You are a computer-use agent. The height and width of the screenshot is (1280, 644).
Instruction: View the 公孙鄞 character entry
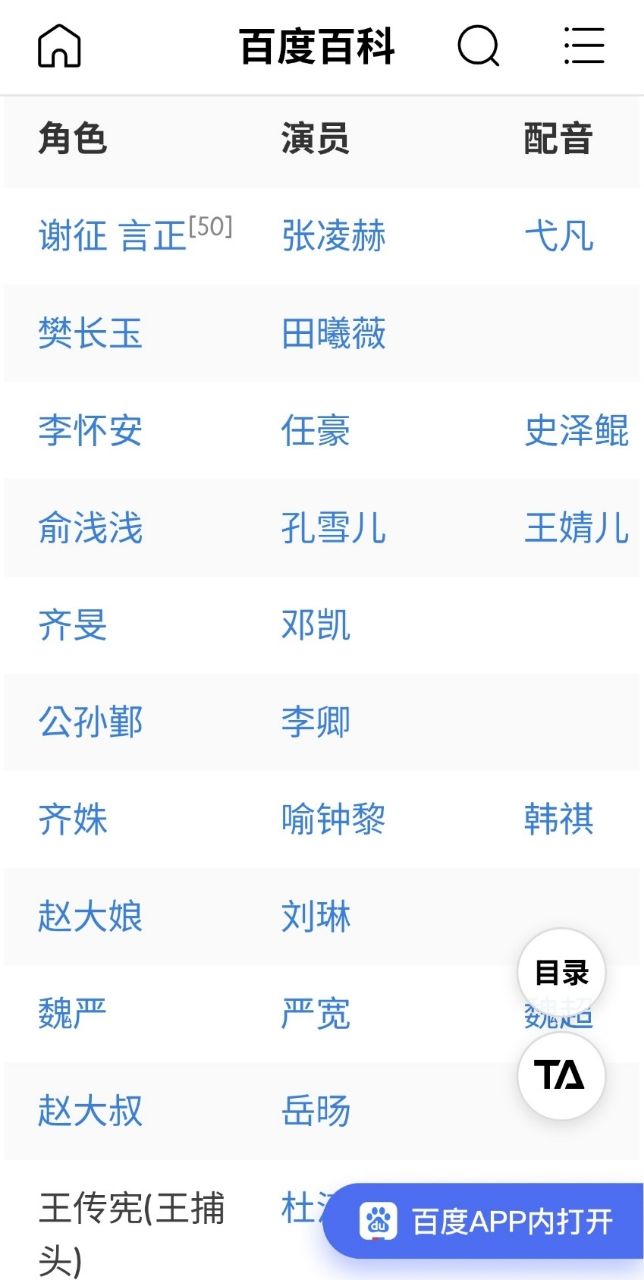90,722
